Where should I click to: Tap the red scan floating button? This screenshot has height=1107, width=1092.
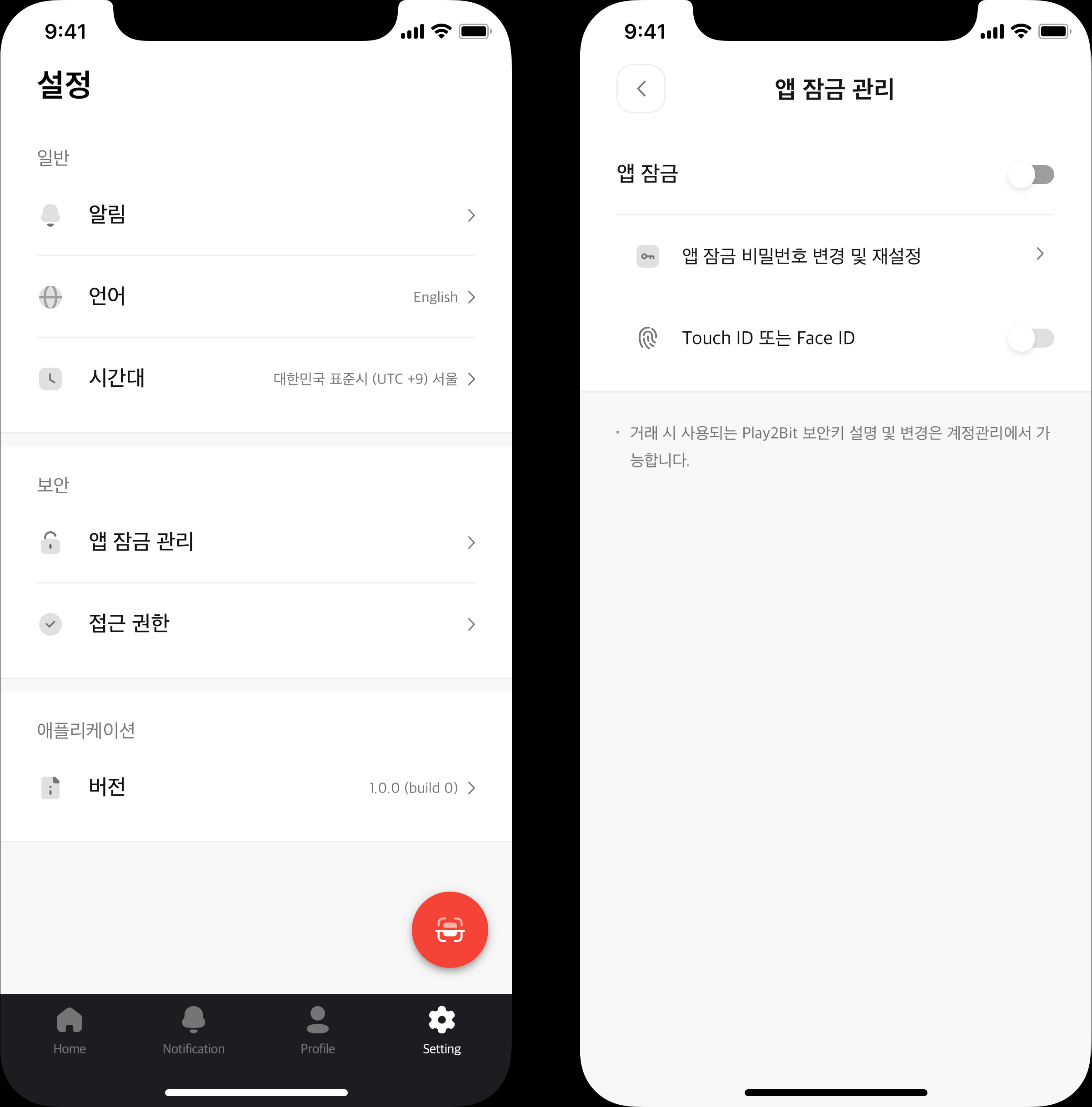click(450, 929)
